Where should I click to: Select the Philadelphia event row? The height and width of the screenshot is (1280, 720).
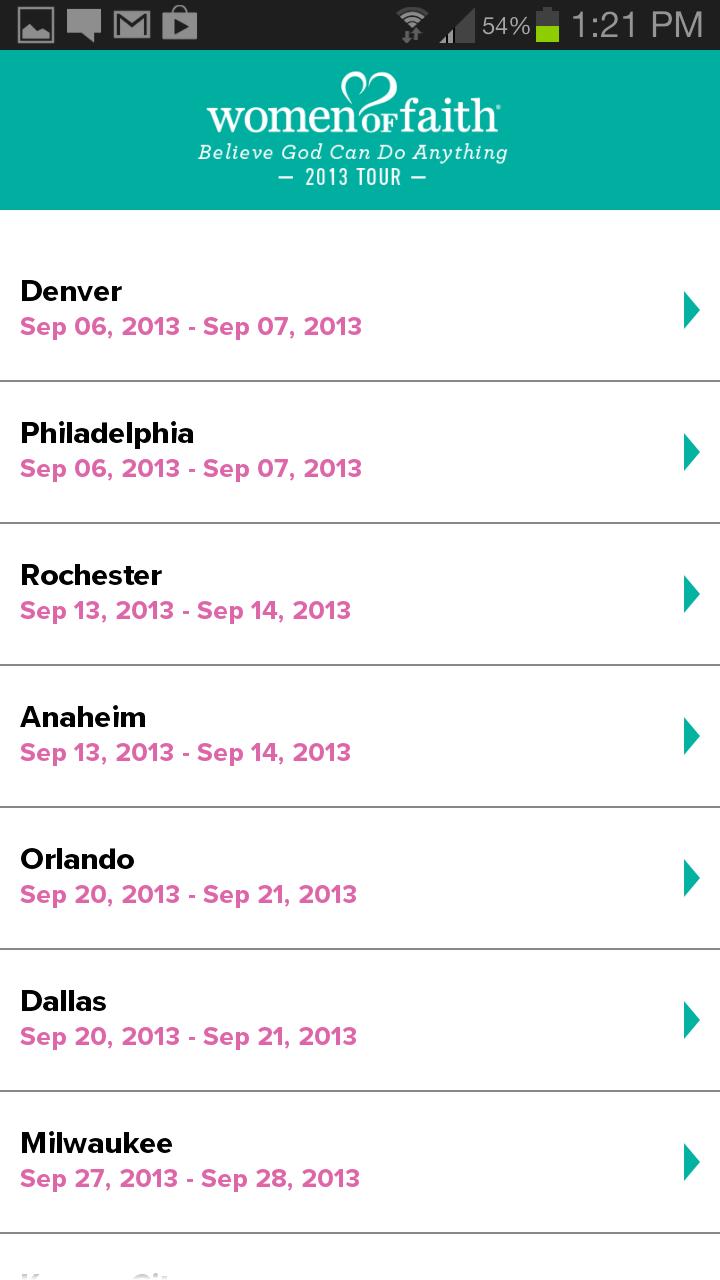pyautogui.click(x=360, y=452)
